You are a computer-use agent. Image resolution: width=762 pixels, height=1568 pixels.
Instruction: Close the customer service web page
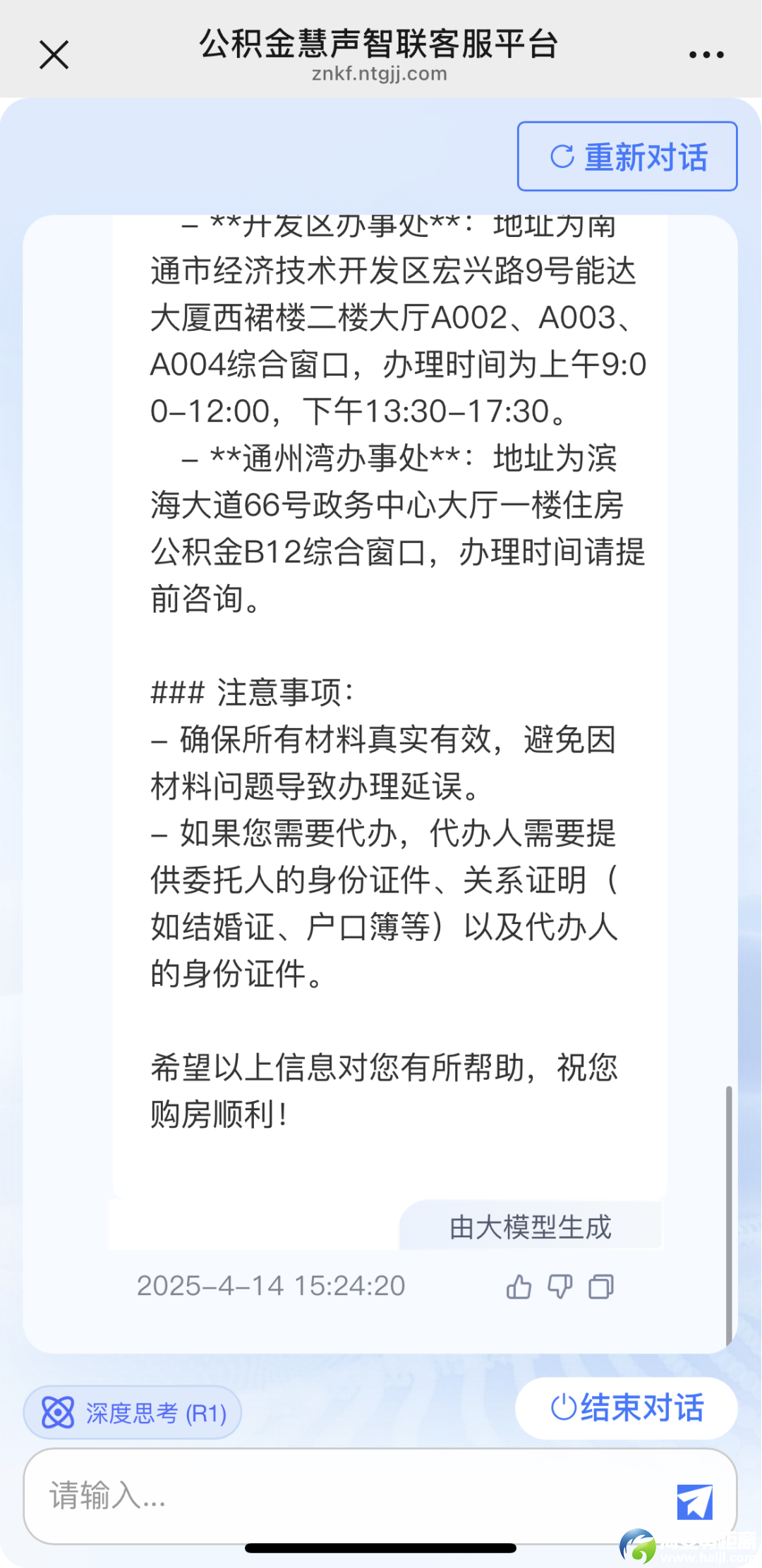coord(54,55)
